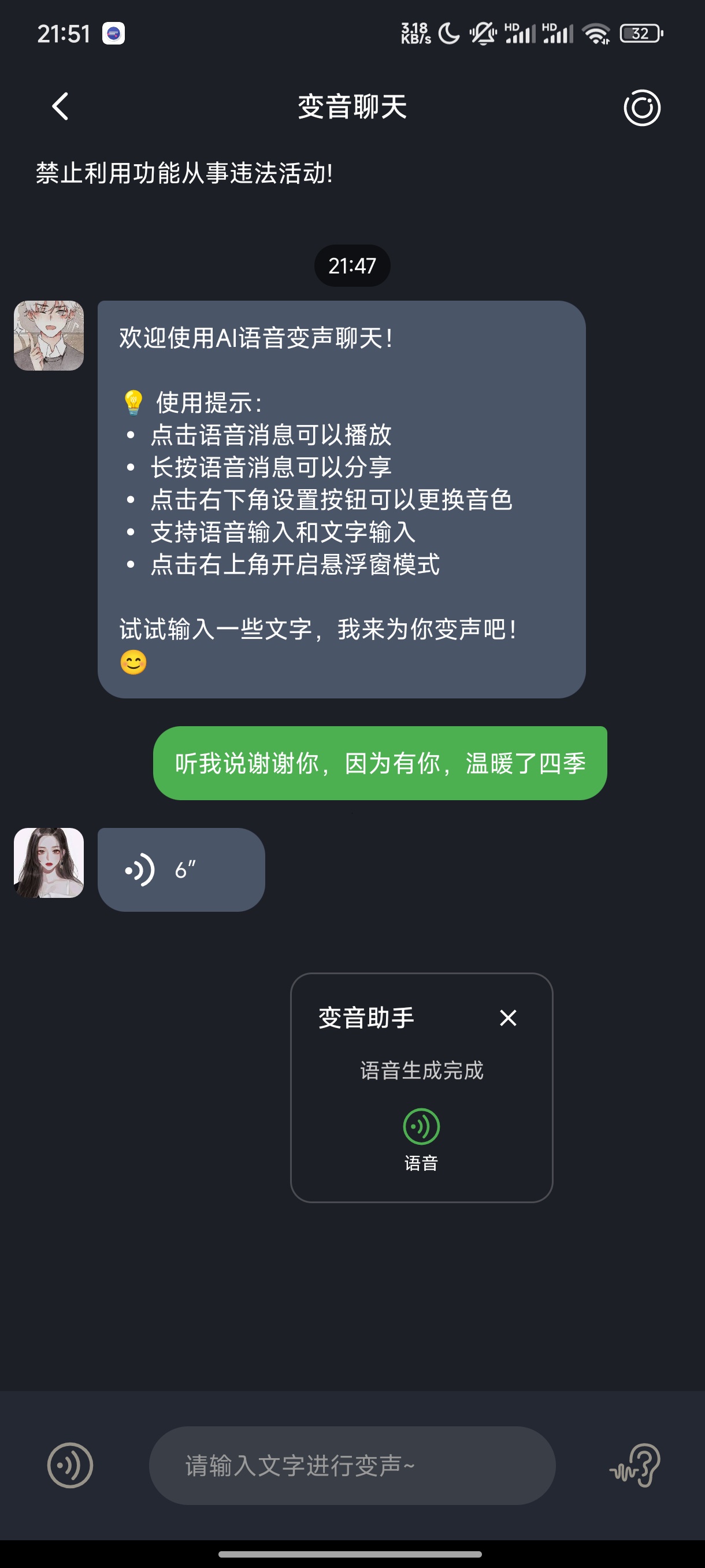Viewport: 705px width, 1568px height.
Task: Tap the female avatar next to voice message
Action: (x=49, y=863)
